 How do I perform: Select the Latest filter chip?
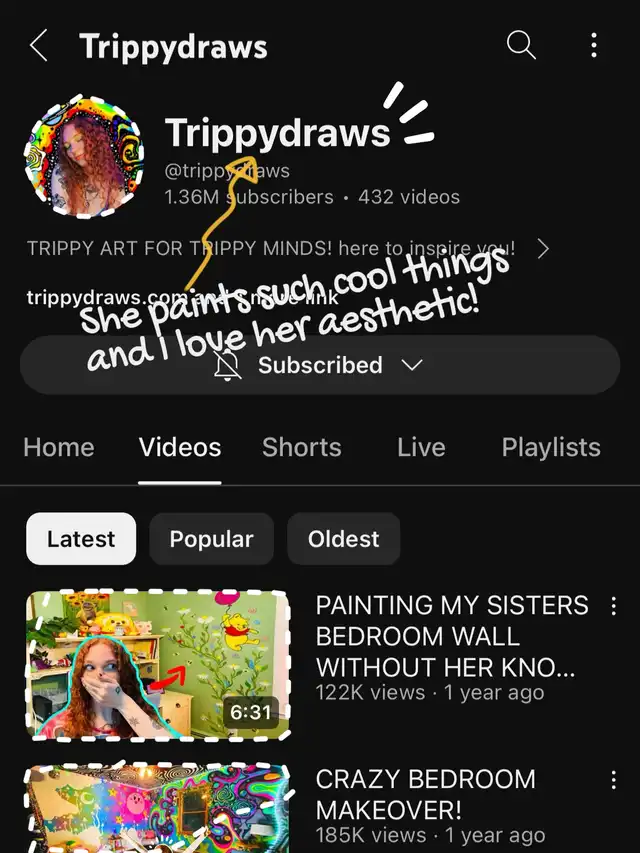[81, 539]
